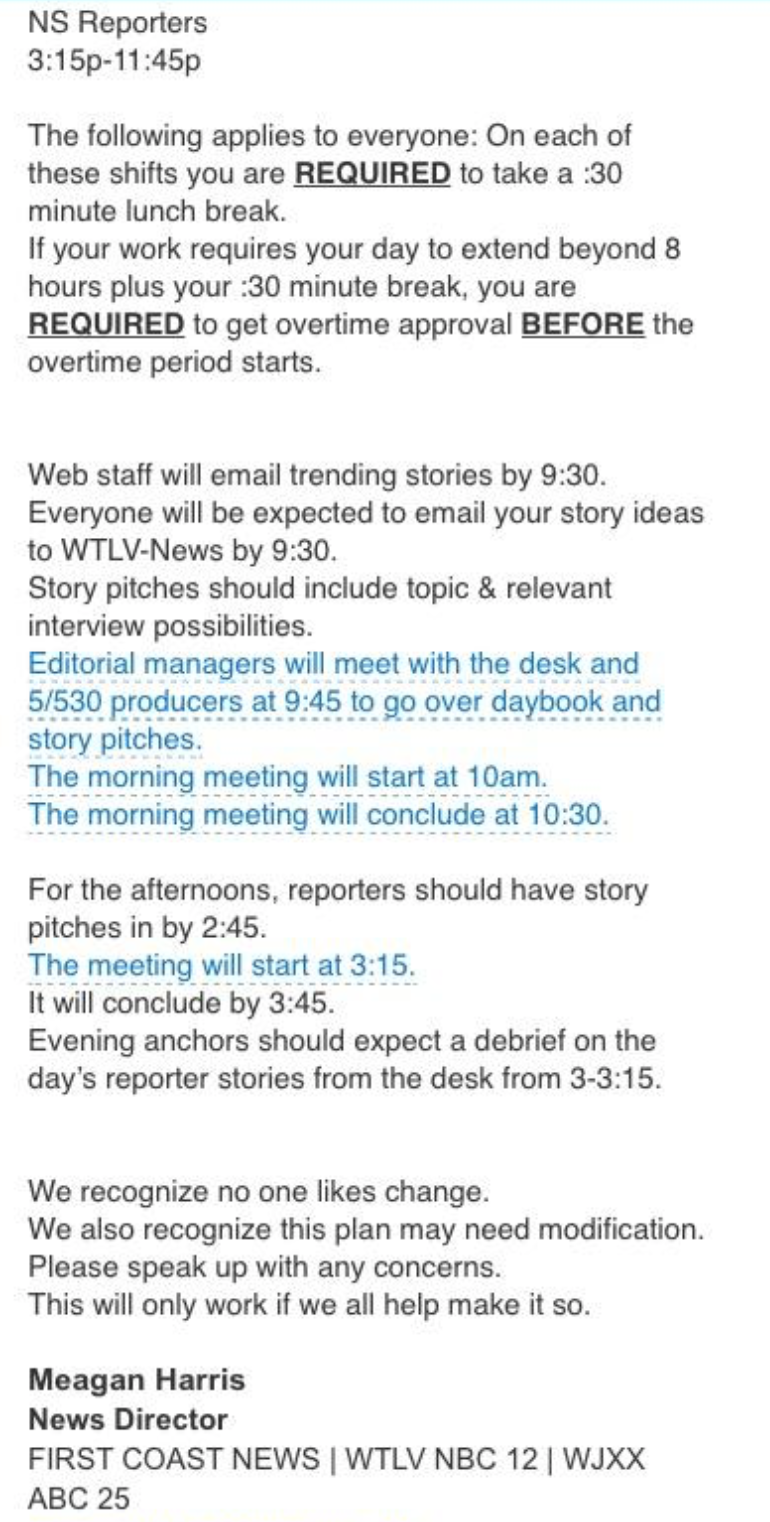Open the Editorial managers 9:45 meeting link
This screenshot has height=1522, width=770.
click(344, 702)
